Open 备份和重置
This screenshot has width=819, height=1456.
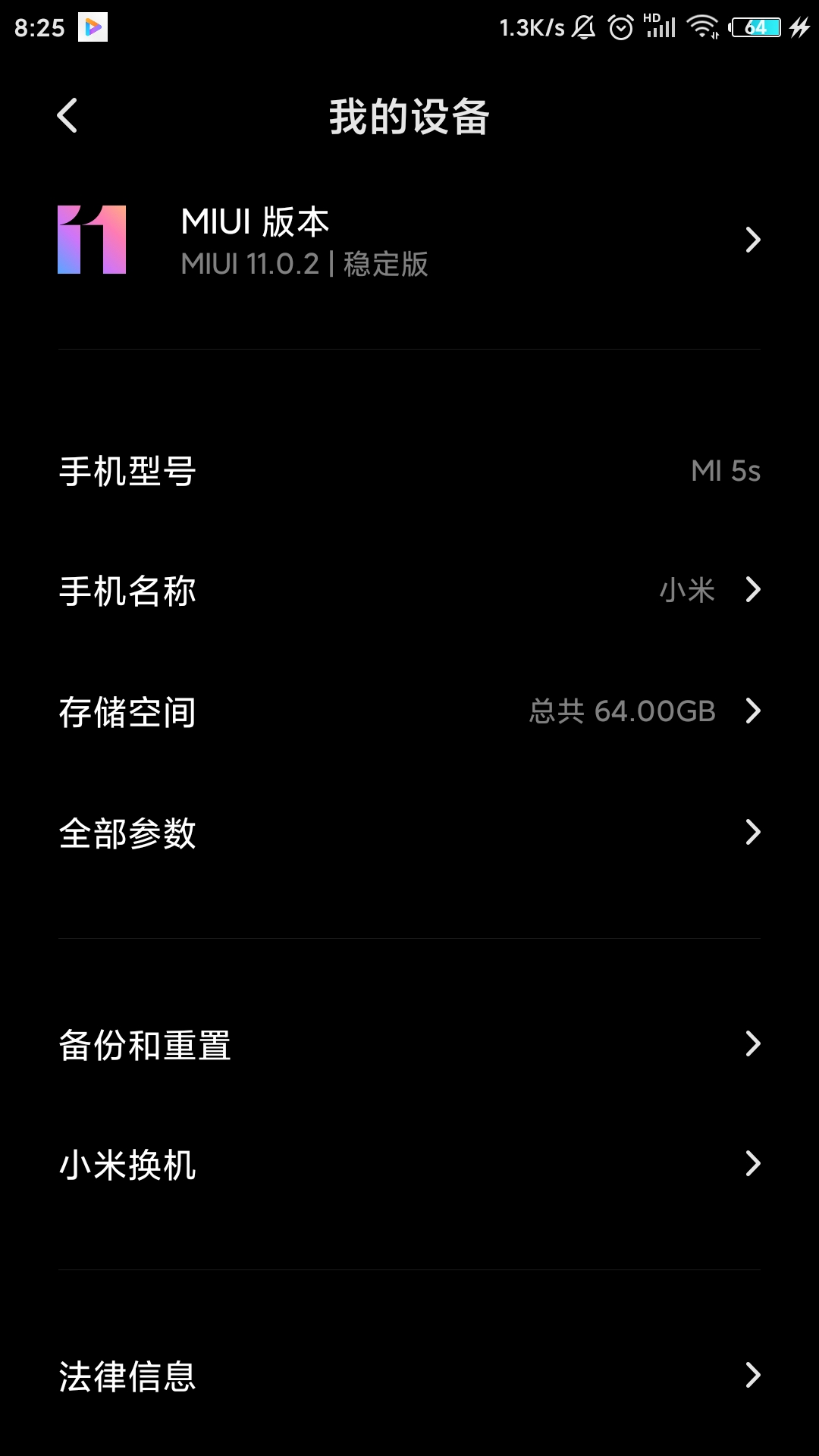(409, 1044)
